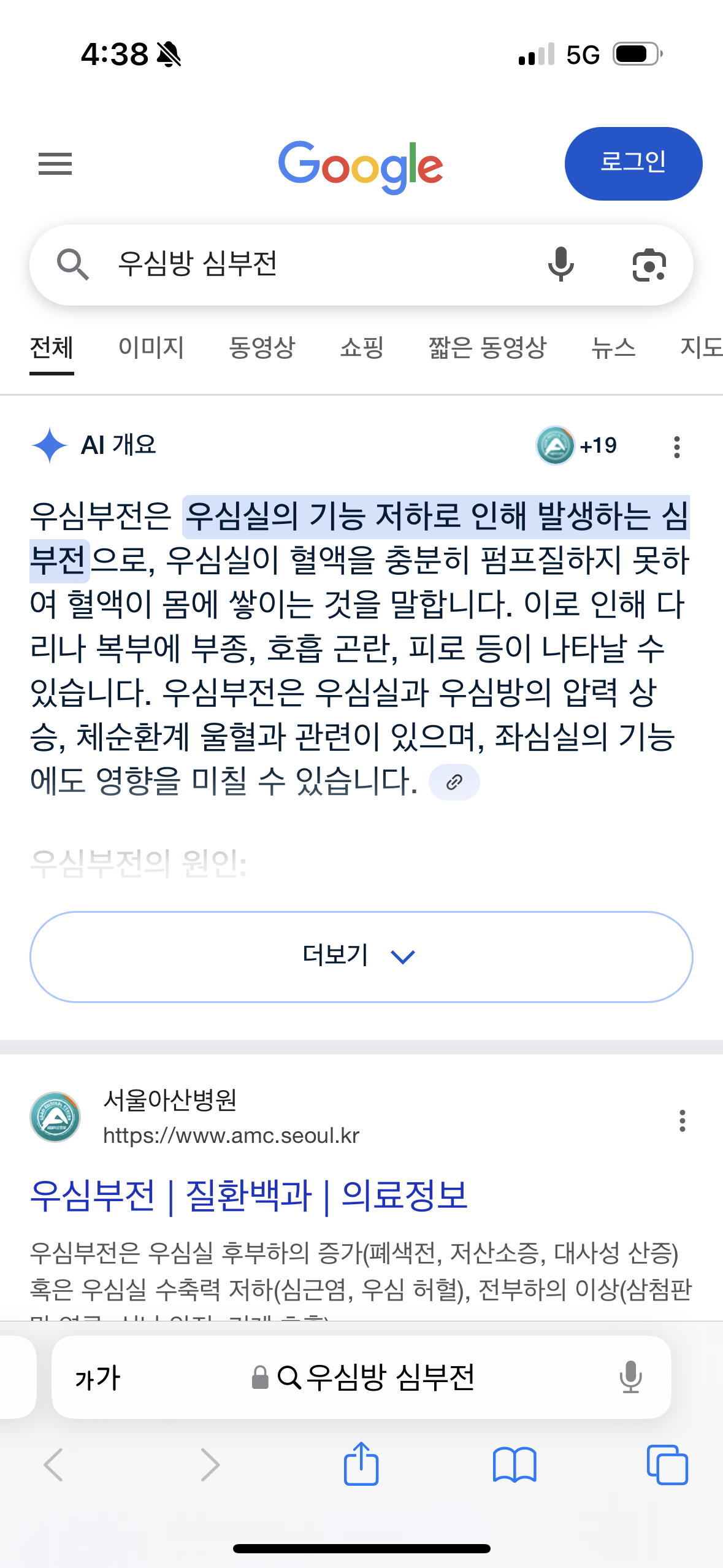
Task: Switch to the 동영상 tab
Action: 262,348
